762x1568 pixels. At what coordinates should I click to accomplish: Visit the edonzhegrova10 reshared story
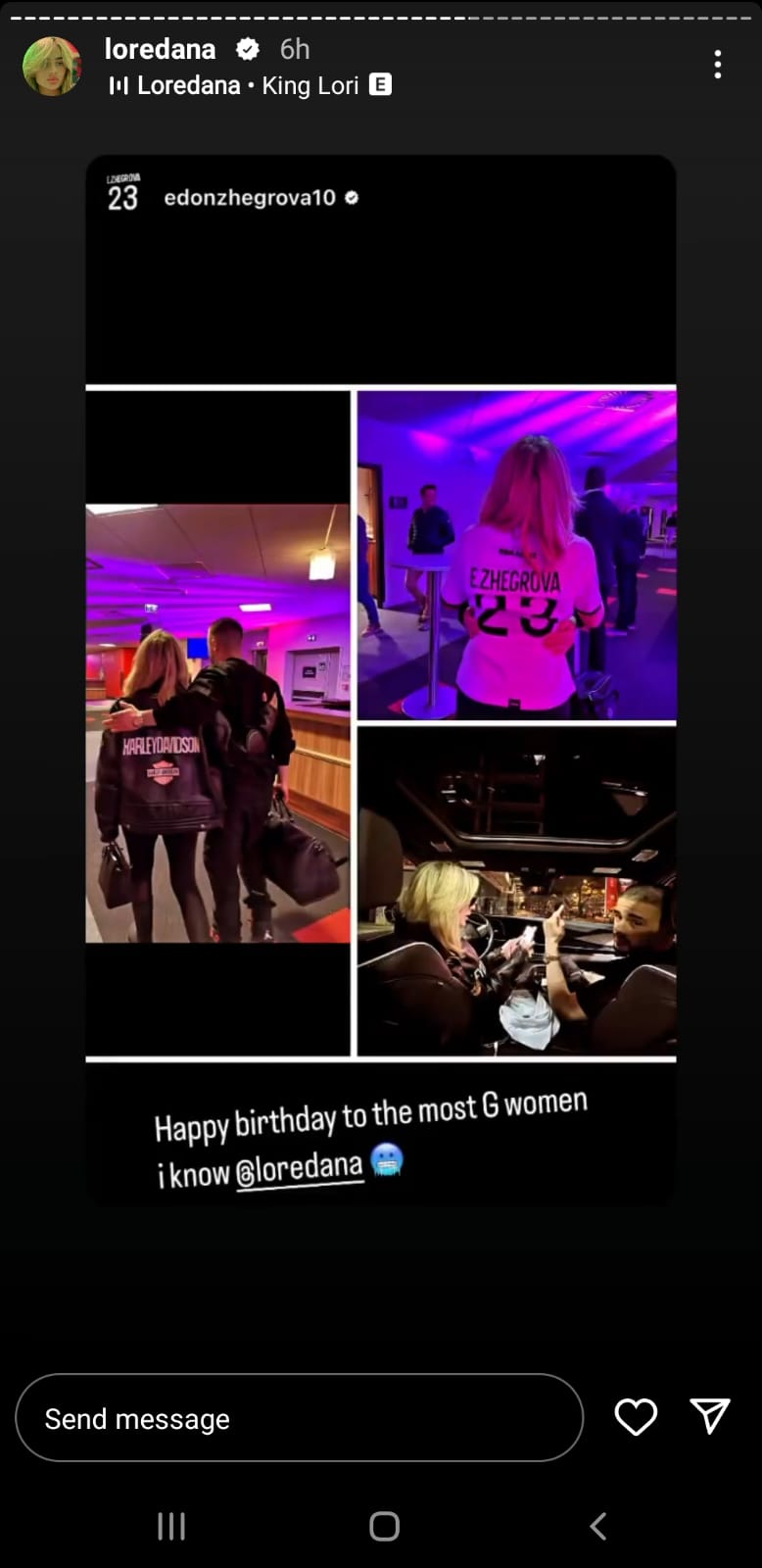click(250, 197)
